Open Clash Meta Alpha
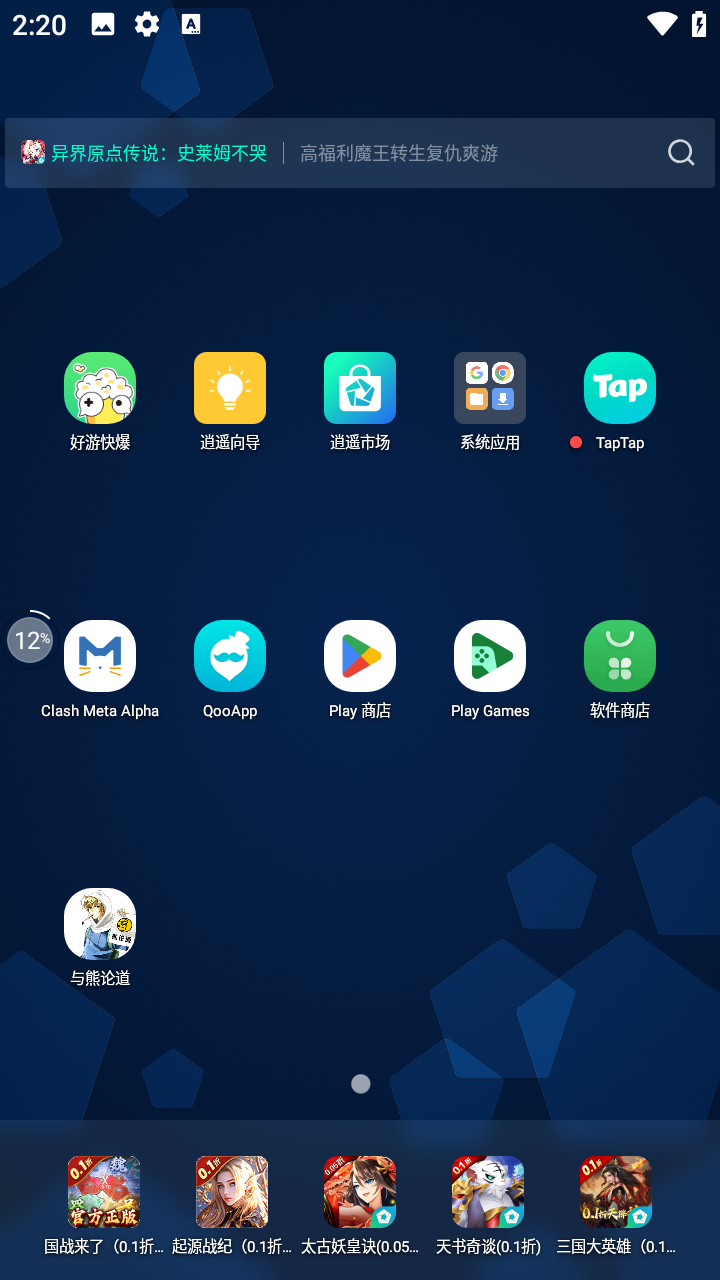The width and height of the screenshot is (720, 1280). tap(100, 656)
